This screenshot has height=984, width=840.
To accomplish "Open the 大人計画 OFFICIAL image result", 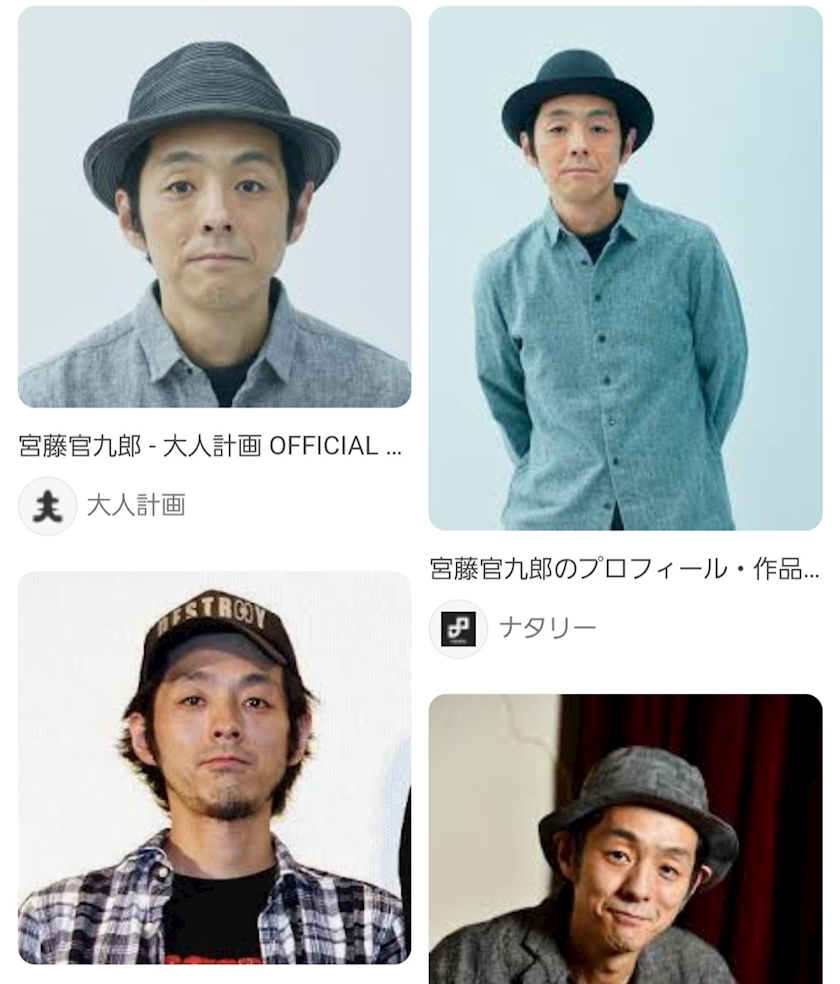I will [x=215, y=207].
